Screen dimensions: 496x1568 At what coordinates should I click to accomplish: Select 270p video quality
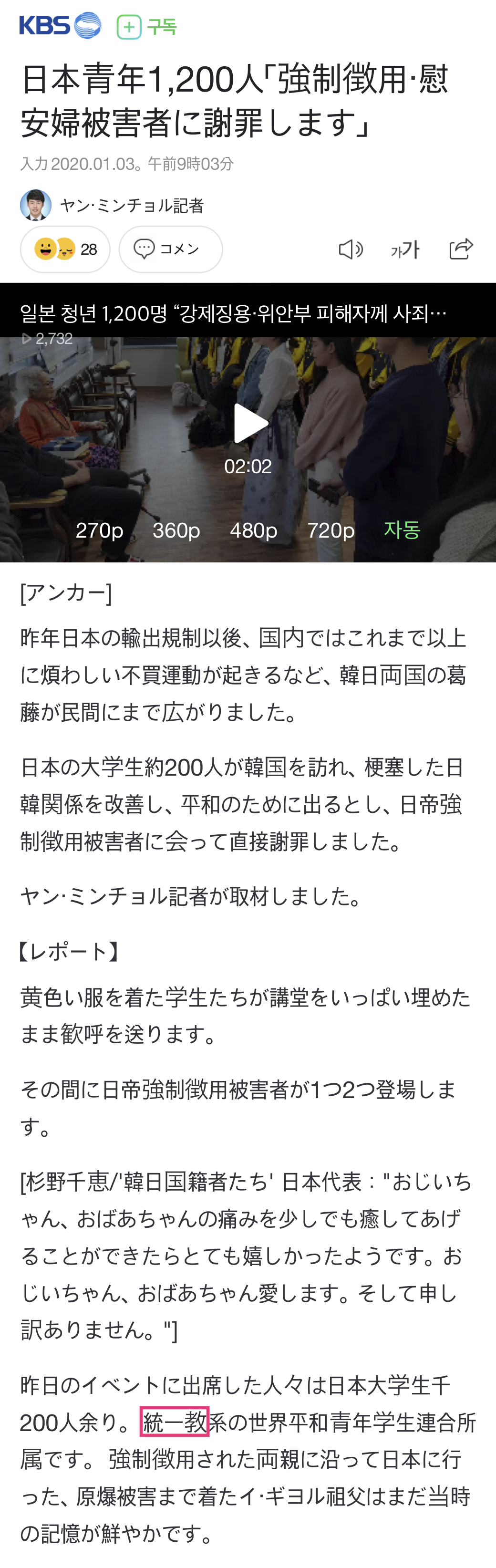pos(99,530)
